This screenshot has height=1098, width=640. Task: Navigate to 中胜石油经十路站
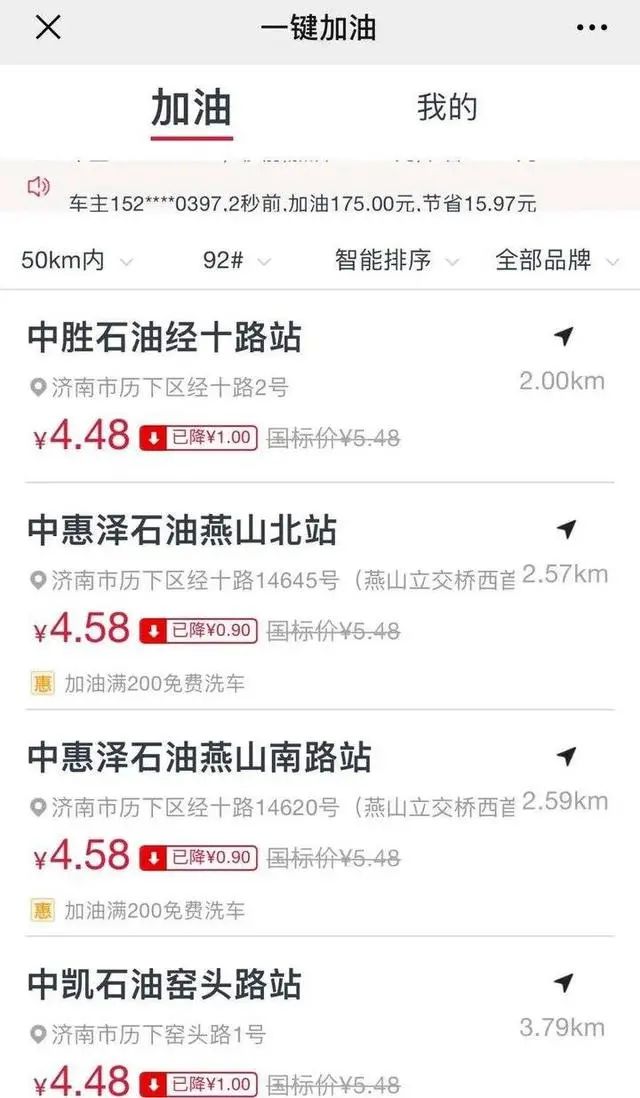[x=564, y=337]
